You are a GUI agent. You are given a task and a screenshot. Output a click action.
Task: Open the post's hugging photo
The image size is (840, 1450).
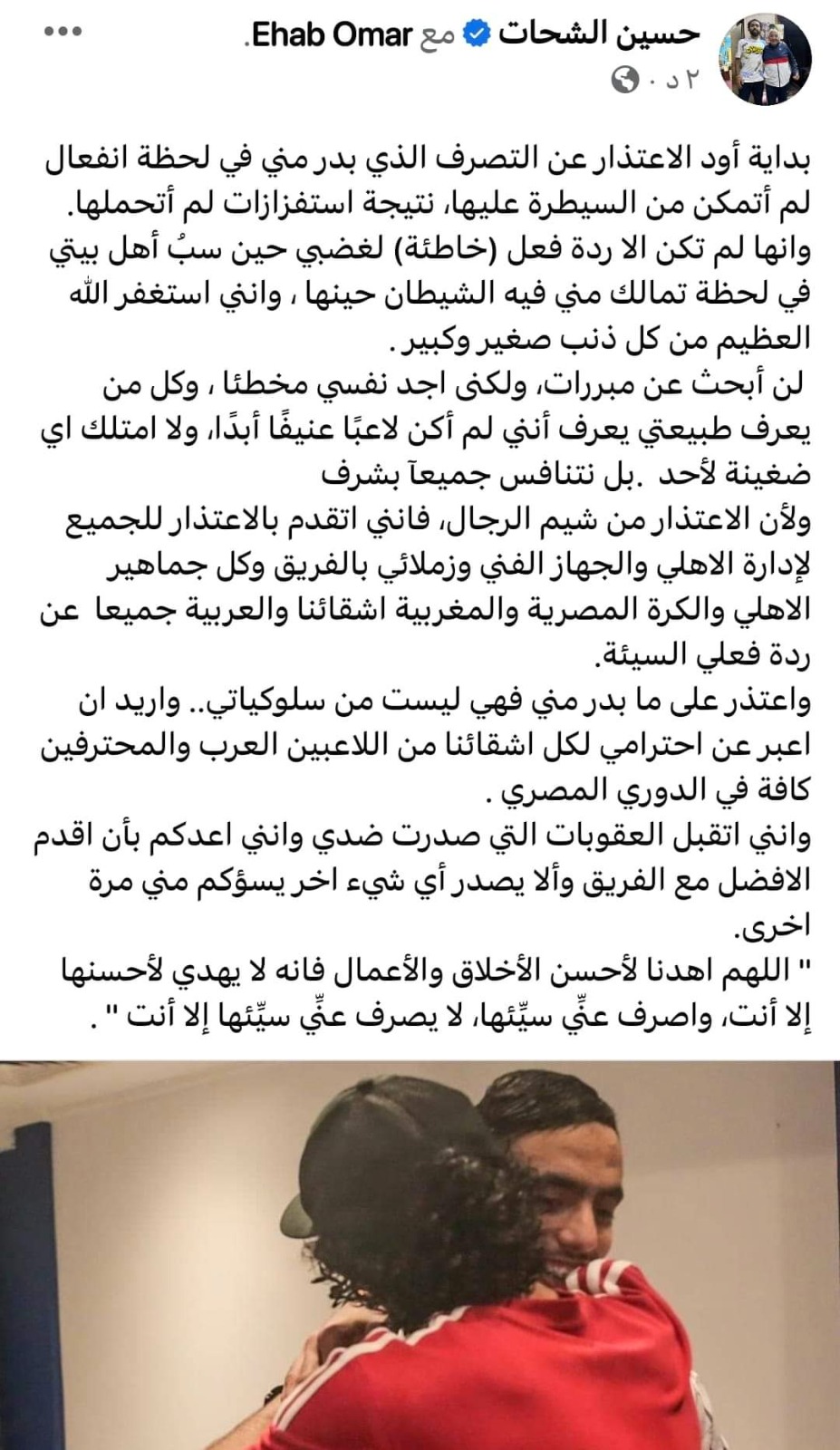click(420, 1255)
